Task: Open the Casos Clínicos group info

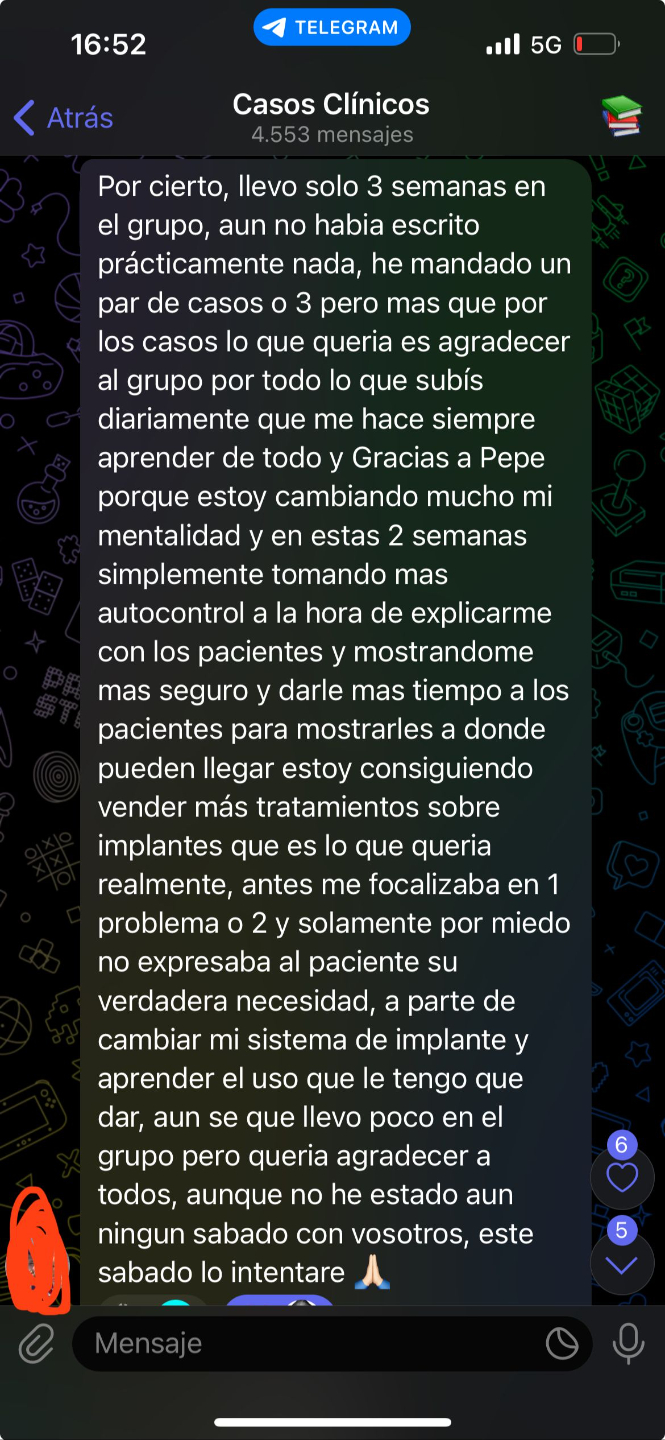Action: [x=331, y=117]
